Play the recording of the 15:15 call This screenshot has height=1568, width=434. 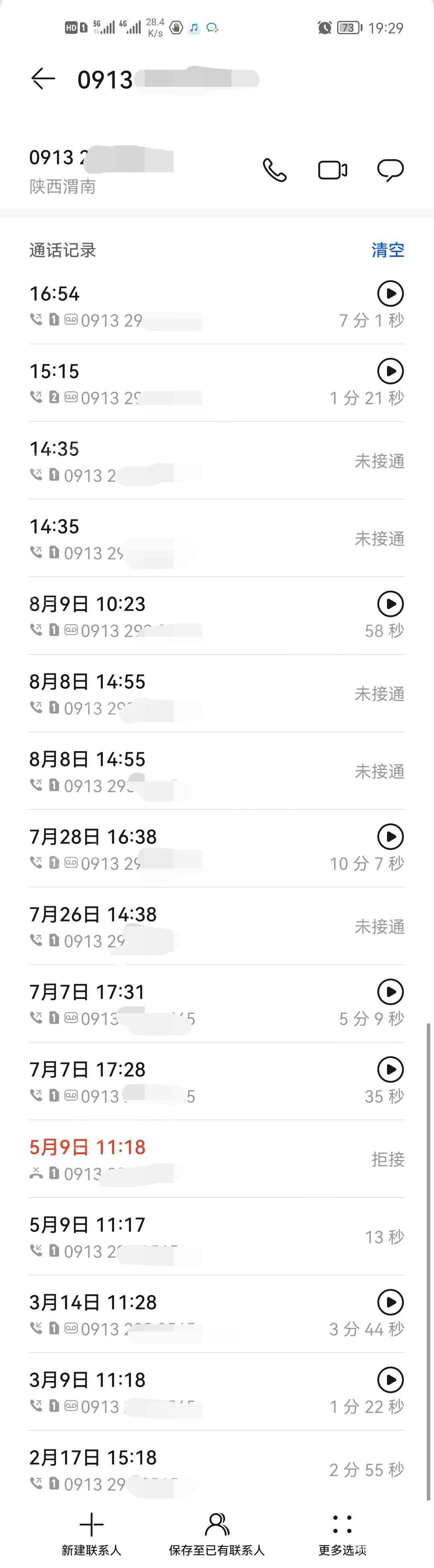click(390, 371)
